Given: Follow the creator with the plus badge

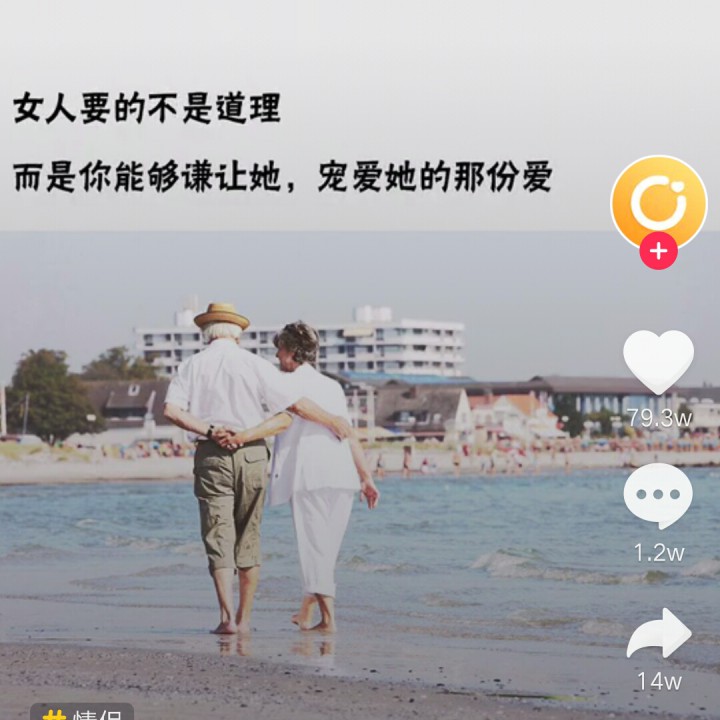Looking at the screenshot, I should [x=659, y=251].
